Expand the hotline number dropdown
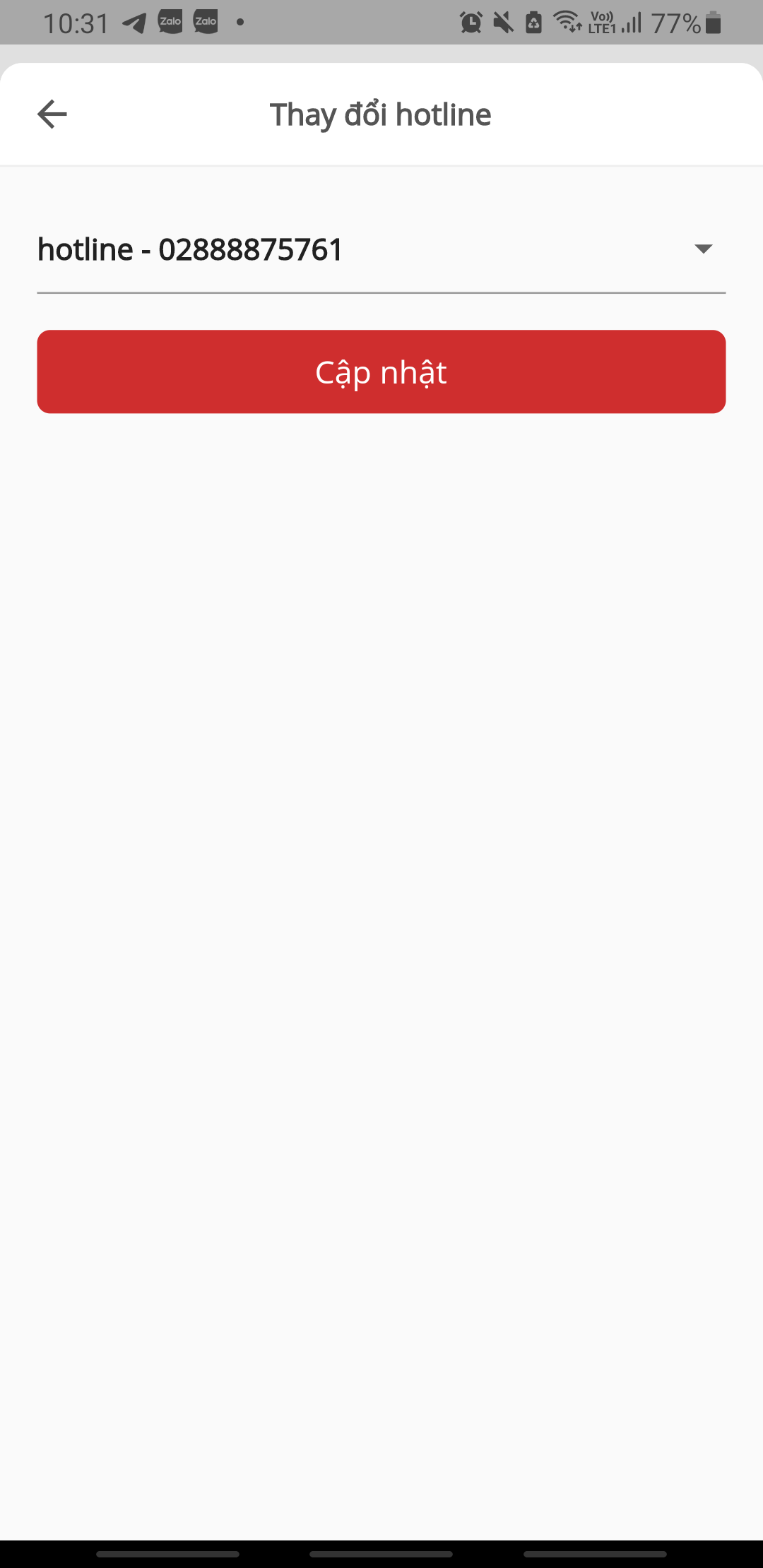 click(x=702, y=249)
